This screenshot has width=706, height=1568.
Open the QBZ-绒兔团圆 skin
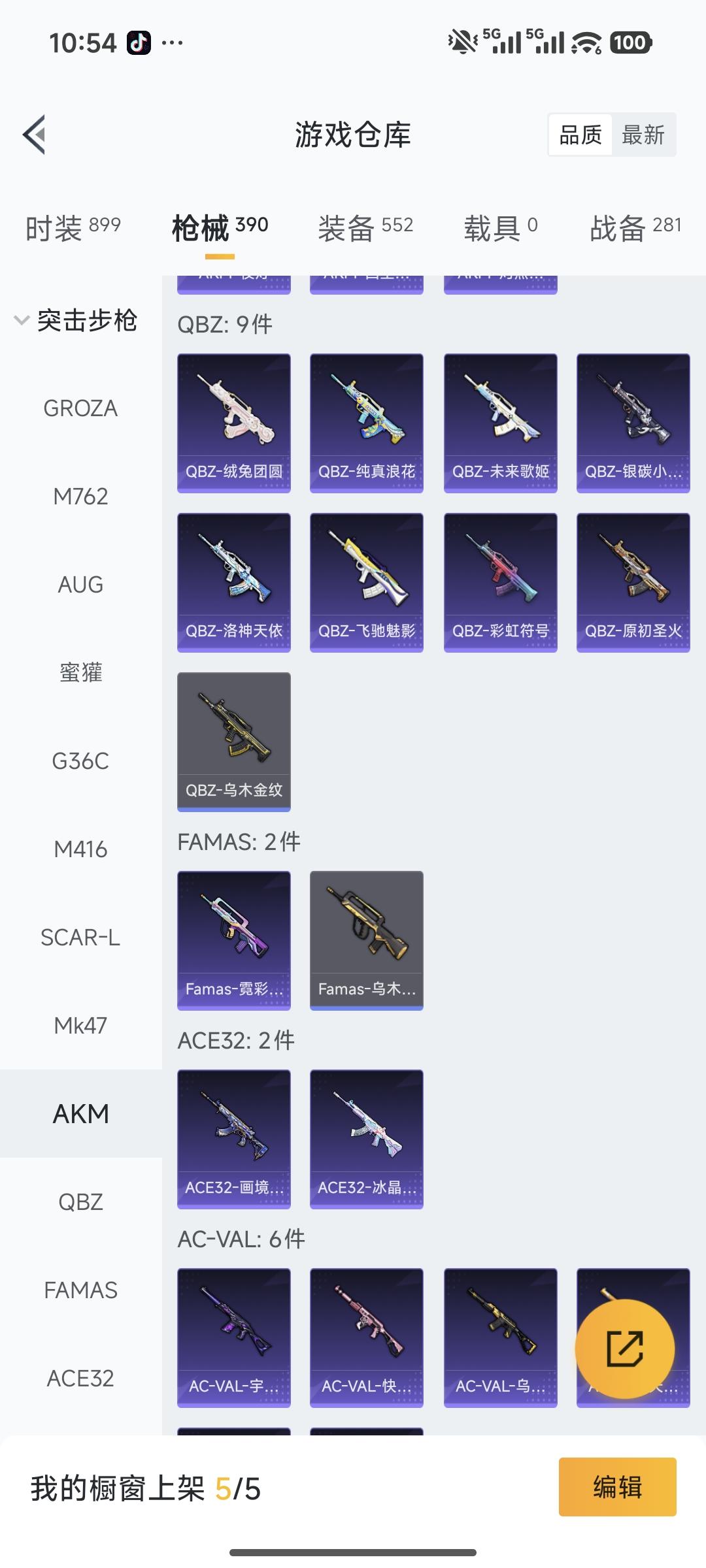coord(234,423)
